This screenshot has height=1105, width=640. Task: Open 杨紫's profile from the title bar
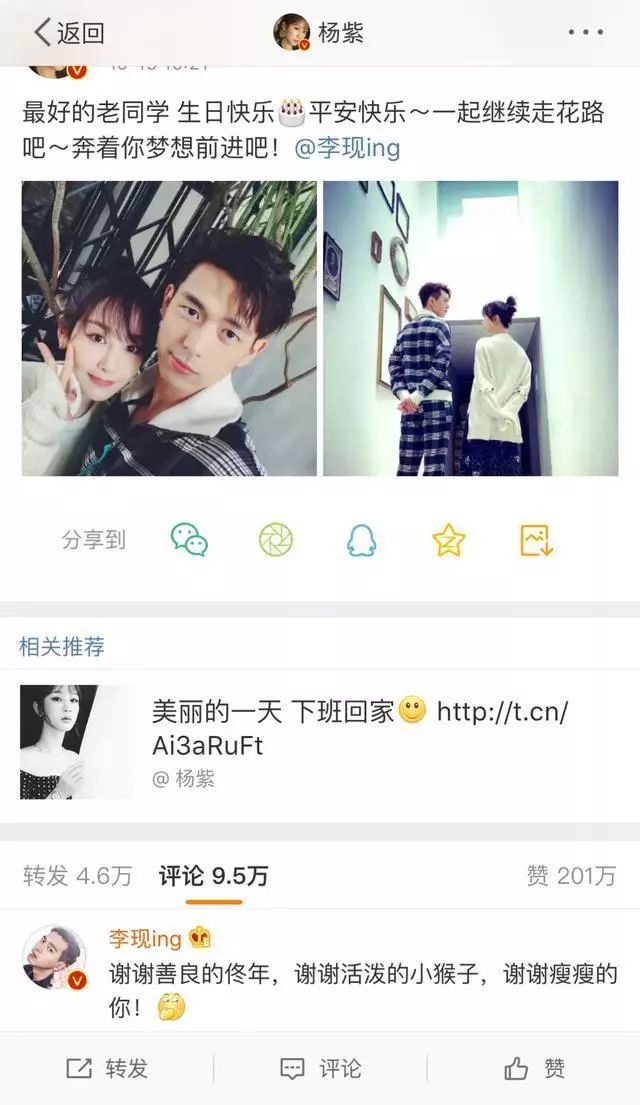coord(319,32)
